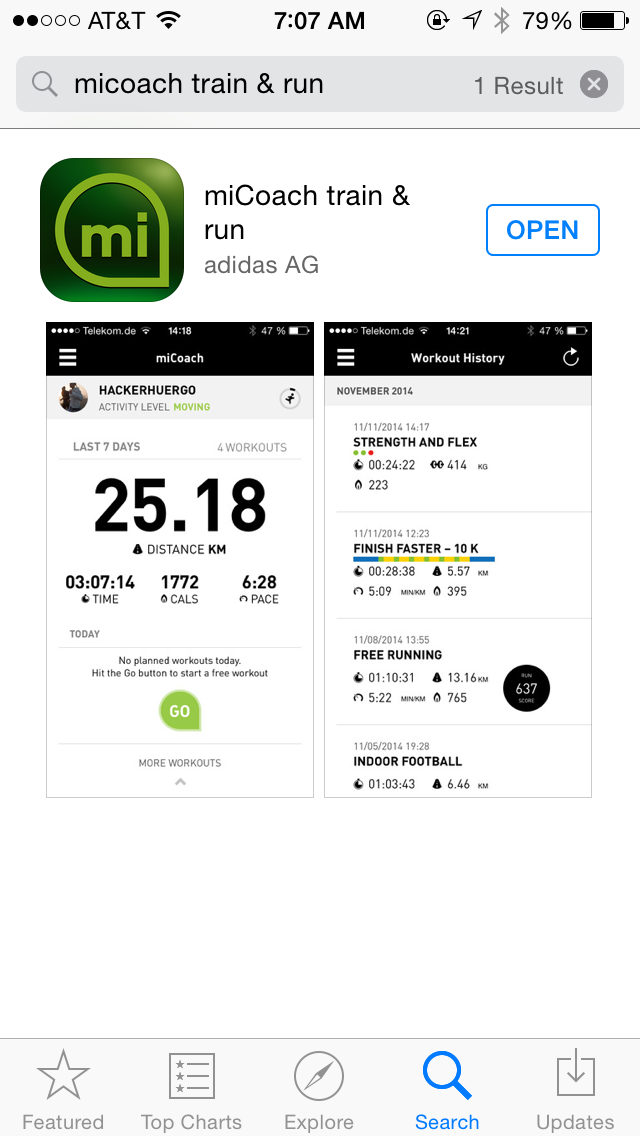
Task: Go to Top Charts tab
Action: (191, 1090)
